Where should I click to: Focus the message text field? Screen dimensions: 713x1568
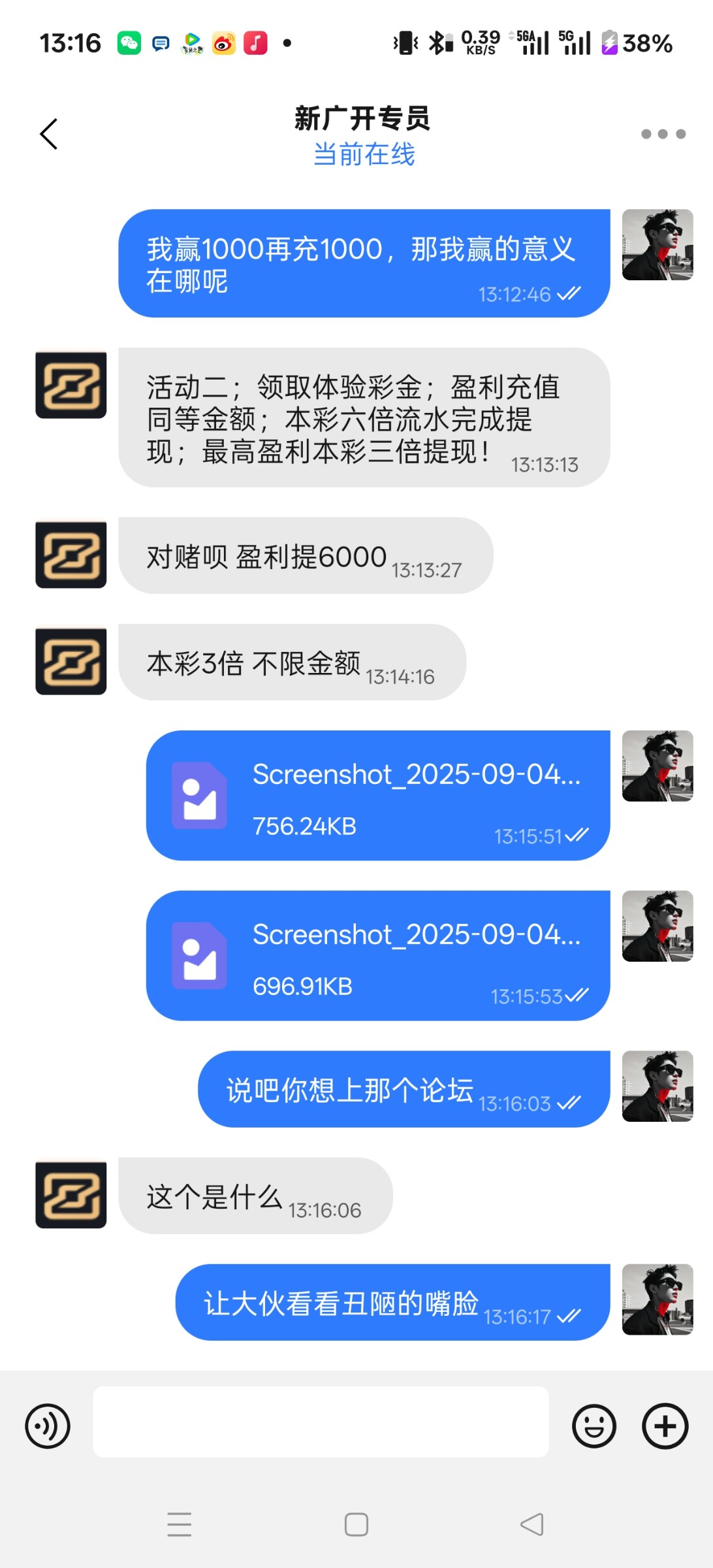point(320,1422)
